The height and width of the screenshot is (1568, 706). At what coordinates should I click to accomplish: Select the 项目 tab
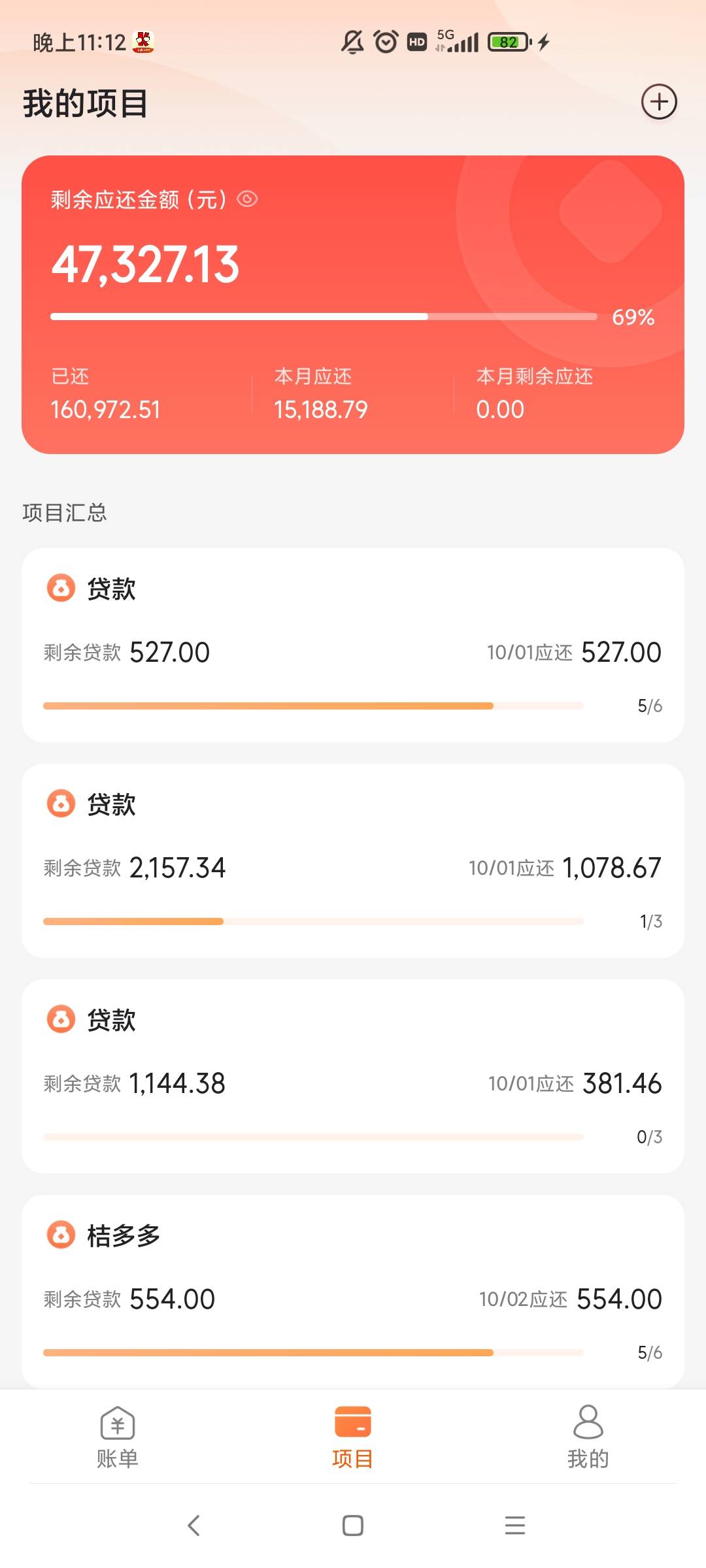click(353, 1437)
